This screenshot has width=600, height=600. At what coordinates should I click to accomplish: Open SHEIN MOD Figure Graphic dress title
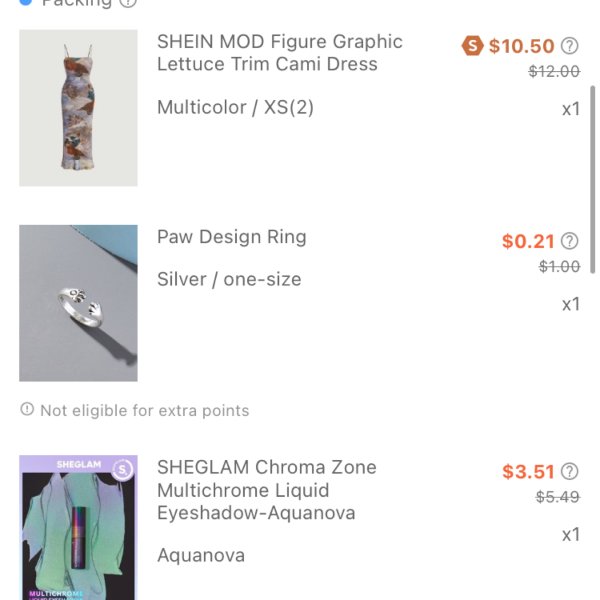point(280,53)
